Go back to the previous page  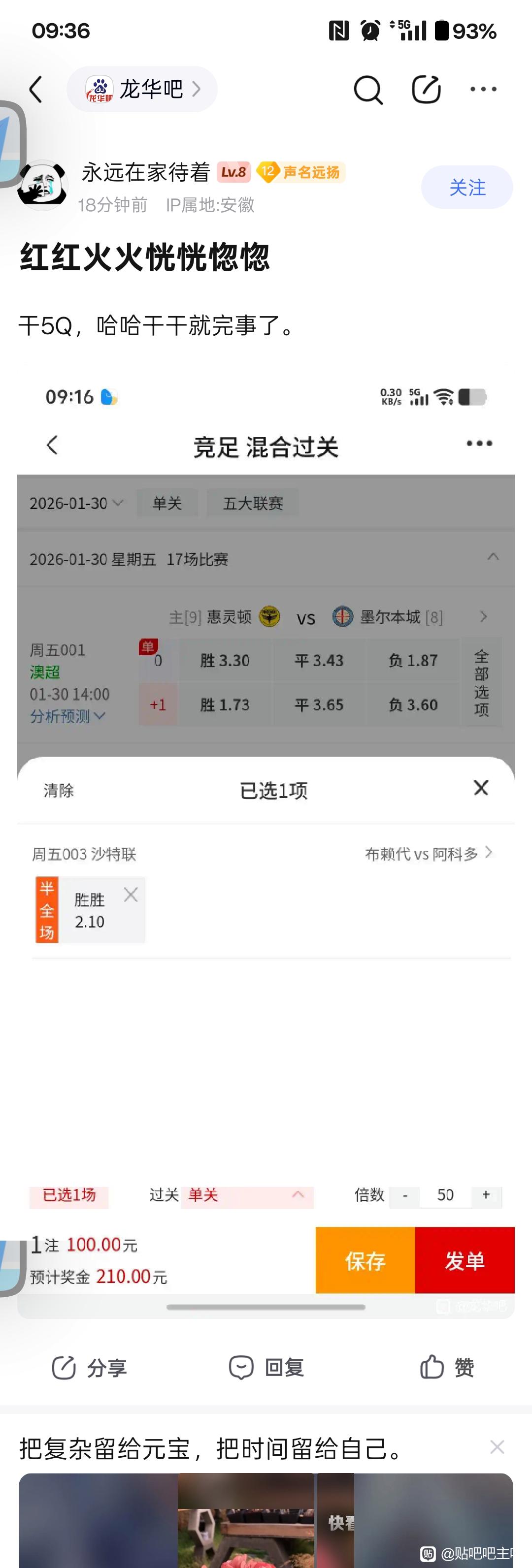tap(36, 90)
